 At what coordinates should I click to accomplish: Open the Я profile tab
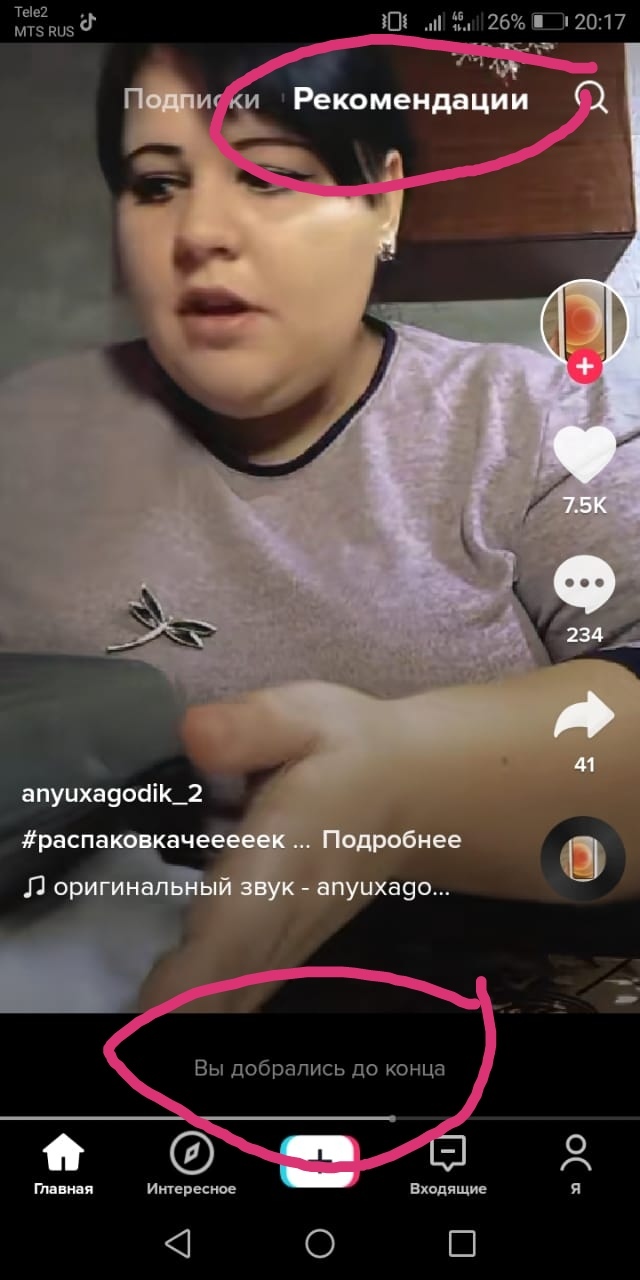click(575, 1166)
